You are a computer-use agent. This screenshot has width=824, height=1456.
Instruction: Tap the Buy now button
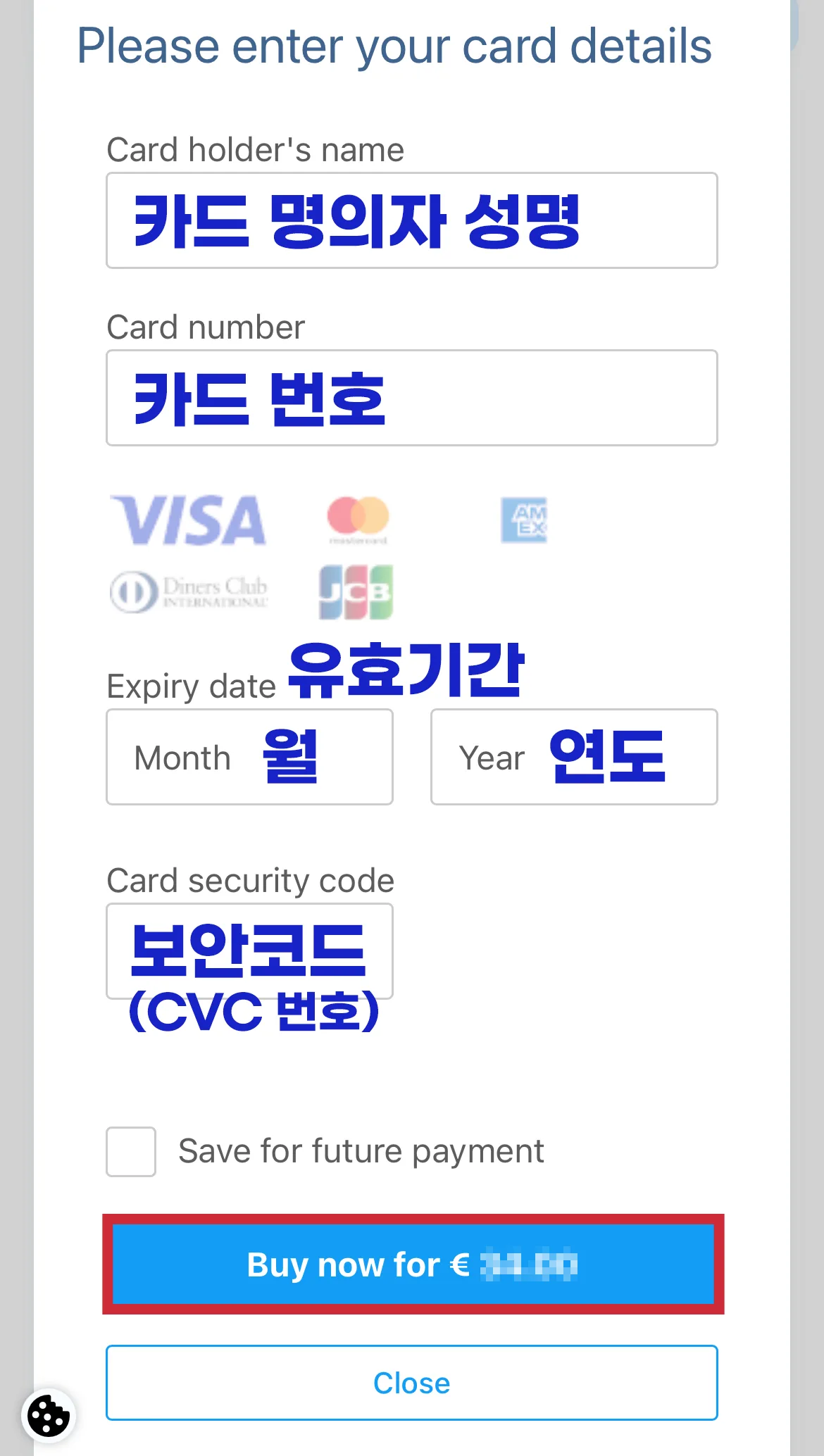[413, 1264]
